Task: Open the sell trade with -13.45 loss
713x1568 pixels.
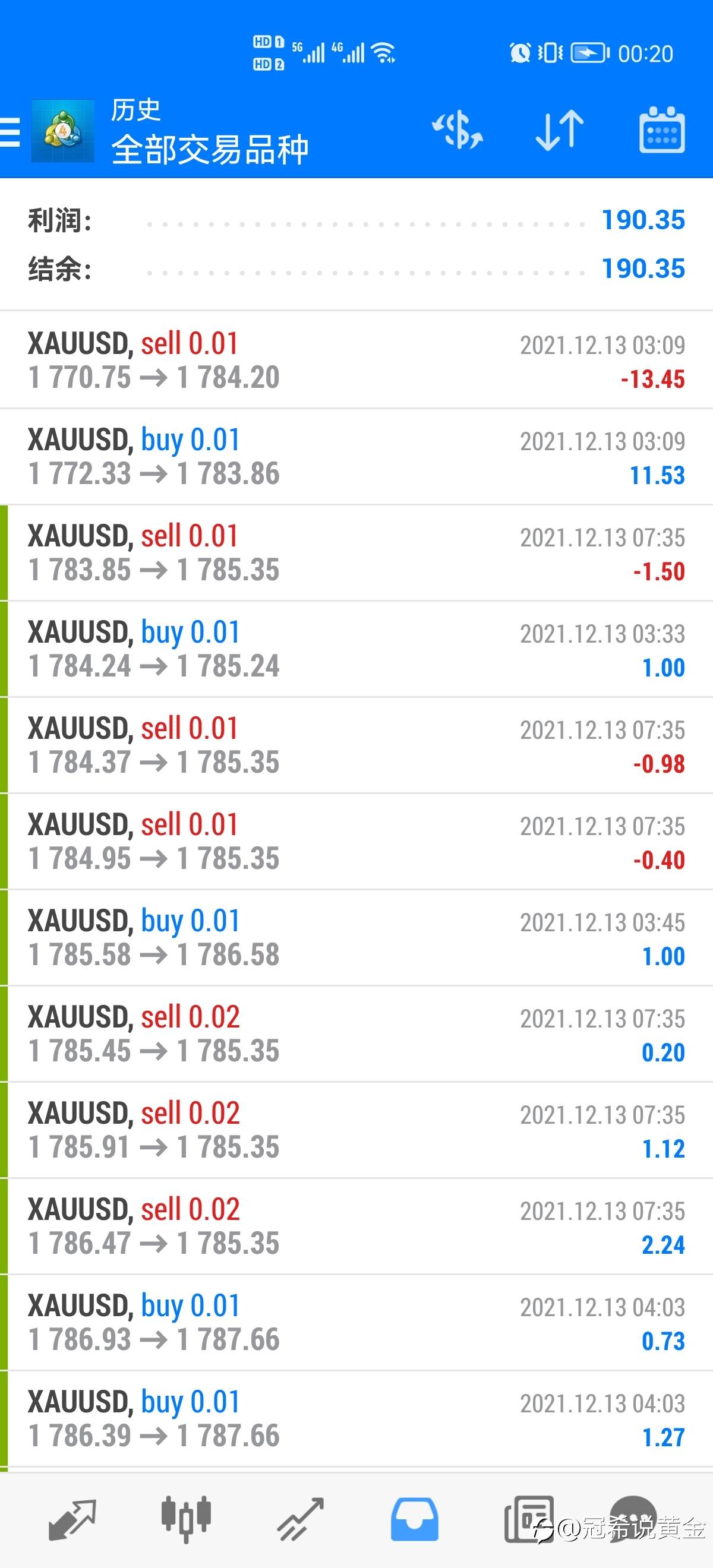Action: [356, 361]
